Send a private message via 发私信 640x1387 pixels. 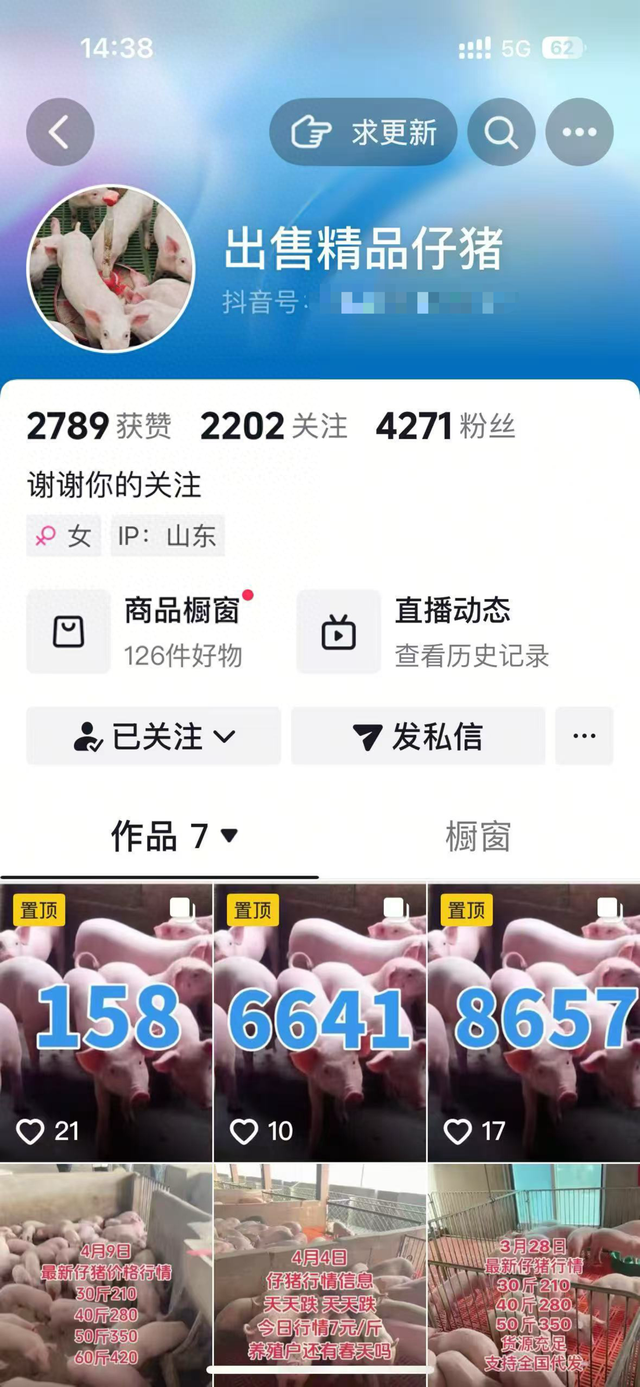pos(418,737)
